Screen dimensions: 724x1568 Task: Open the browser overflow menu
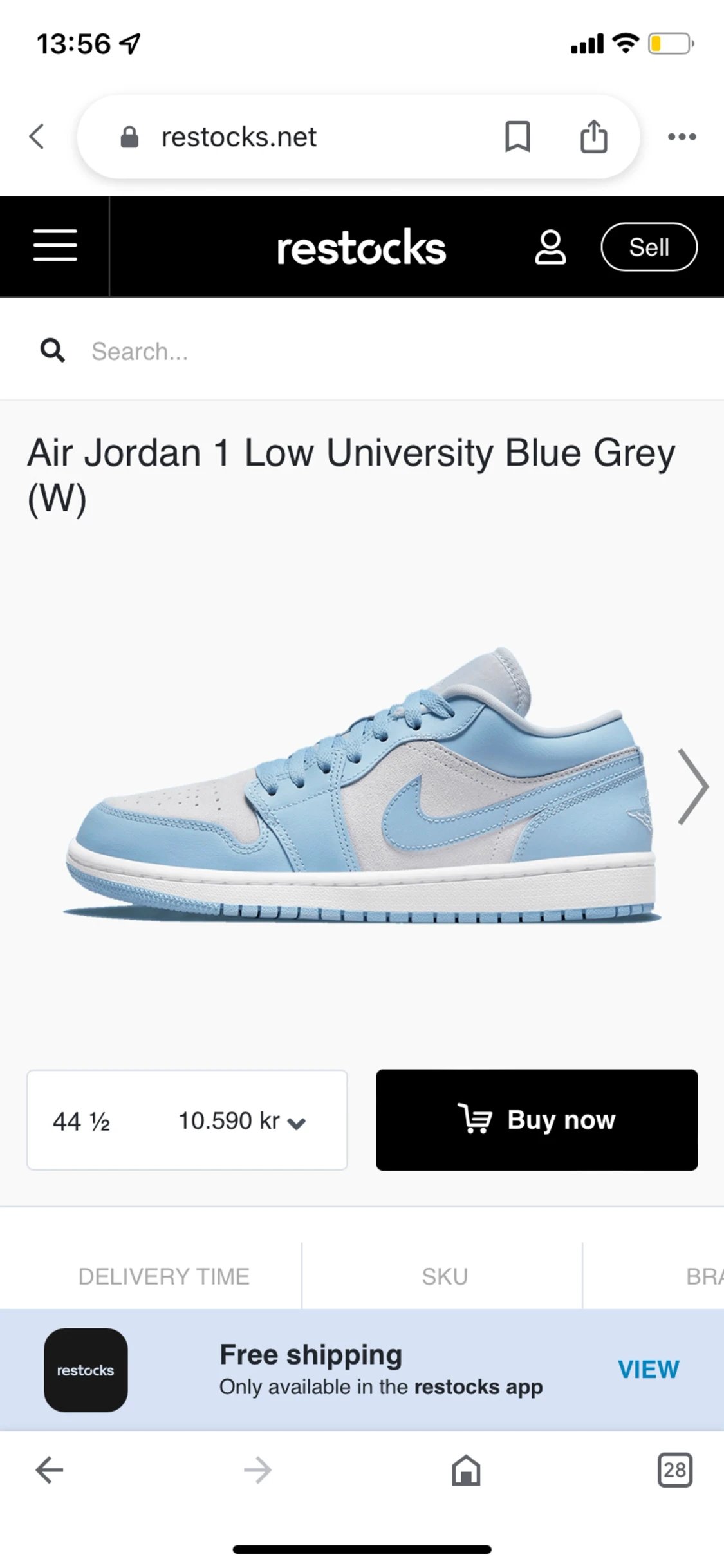(x=682, y=137)
